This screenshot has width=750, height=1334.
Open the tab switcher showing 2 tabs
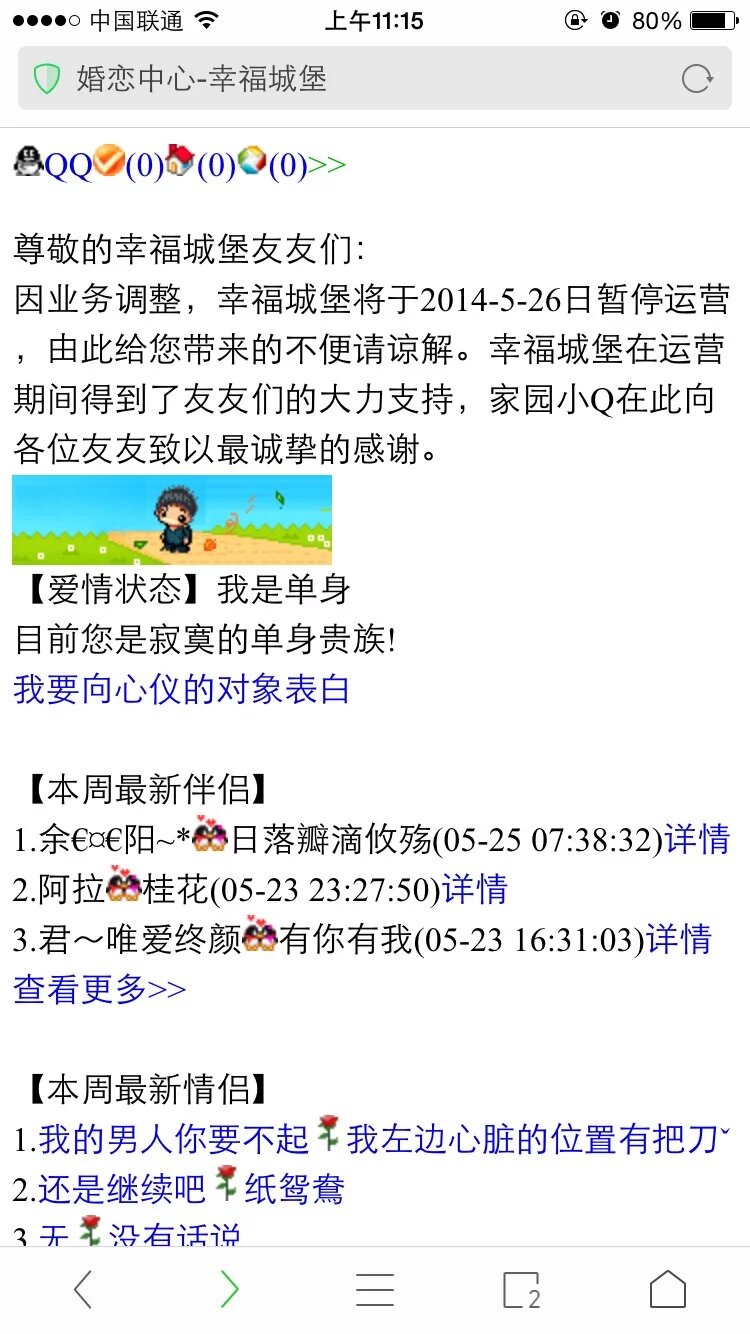click(521, 1290)
